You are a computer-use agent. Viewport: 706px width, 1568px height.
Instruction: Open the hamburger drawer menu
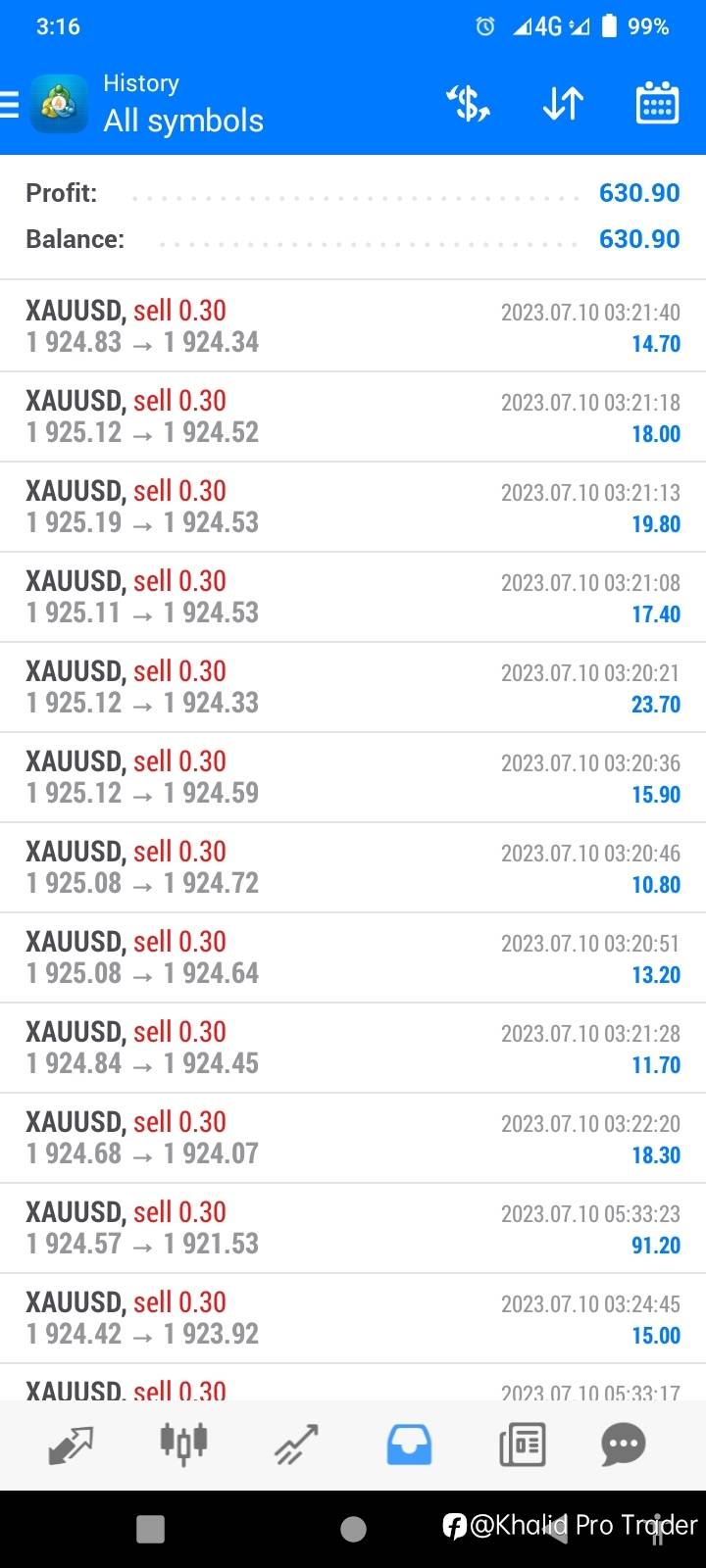(x=12, y=103)
